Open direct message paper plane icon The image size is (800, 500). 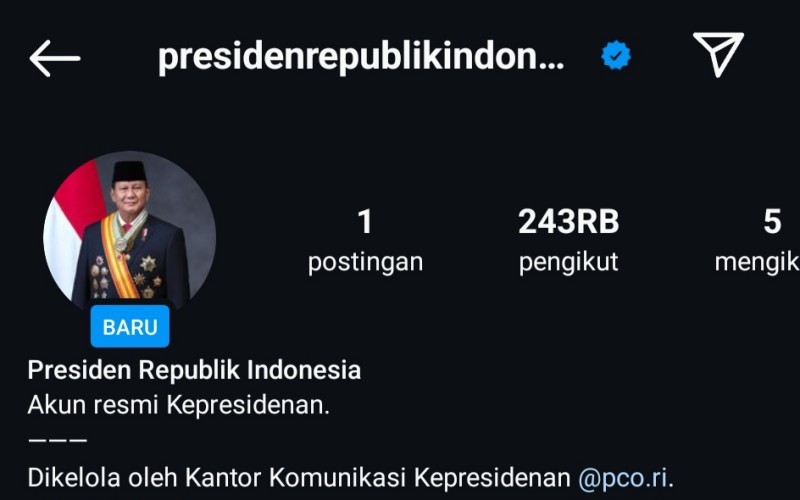pos(718,55)
